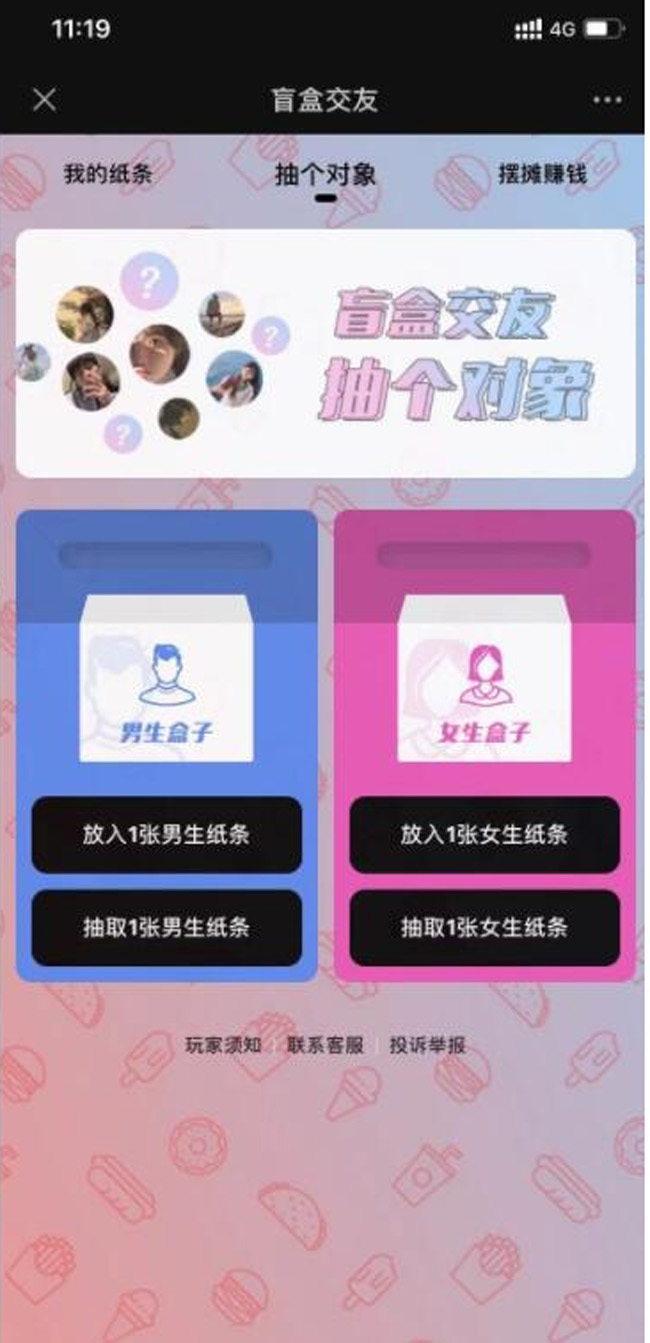Viewport: 650px width, 1343px height.
Task: Go to the 摆摊赚钱 tab
Action: click(543, 174)
